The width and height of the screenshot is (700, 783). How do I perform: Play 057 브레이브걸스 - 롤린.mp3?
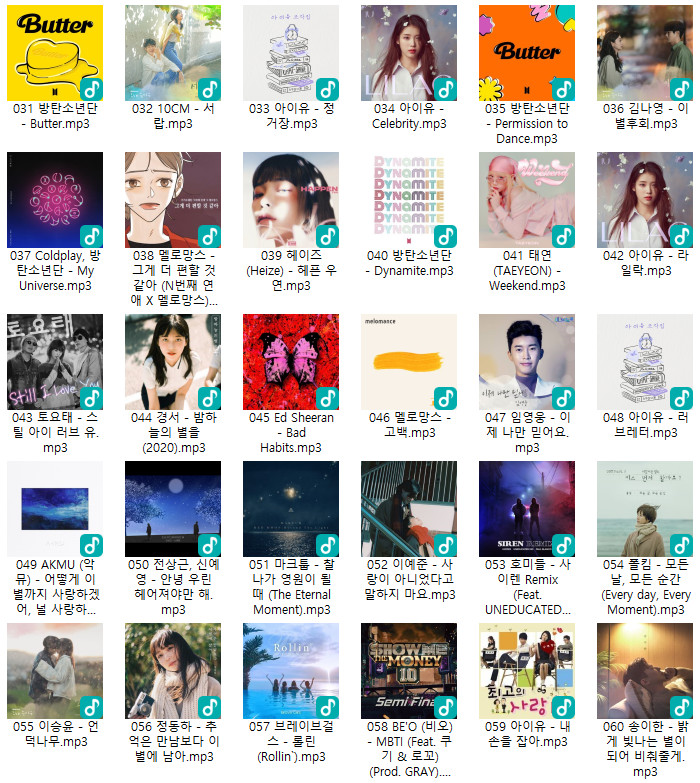(291, 671)
